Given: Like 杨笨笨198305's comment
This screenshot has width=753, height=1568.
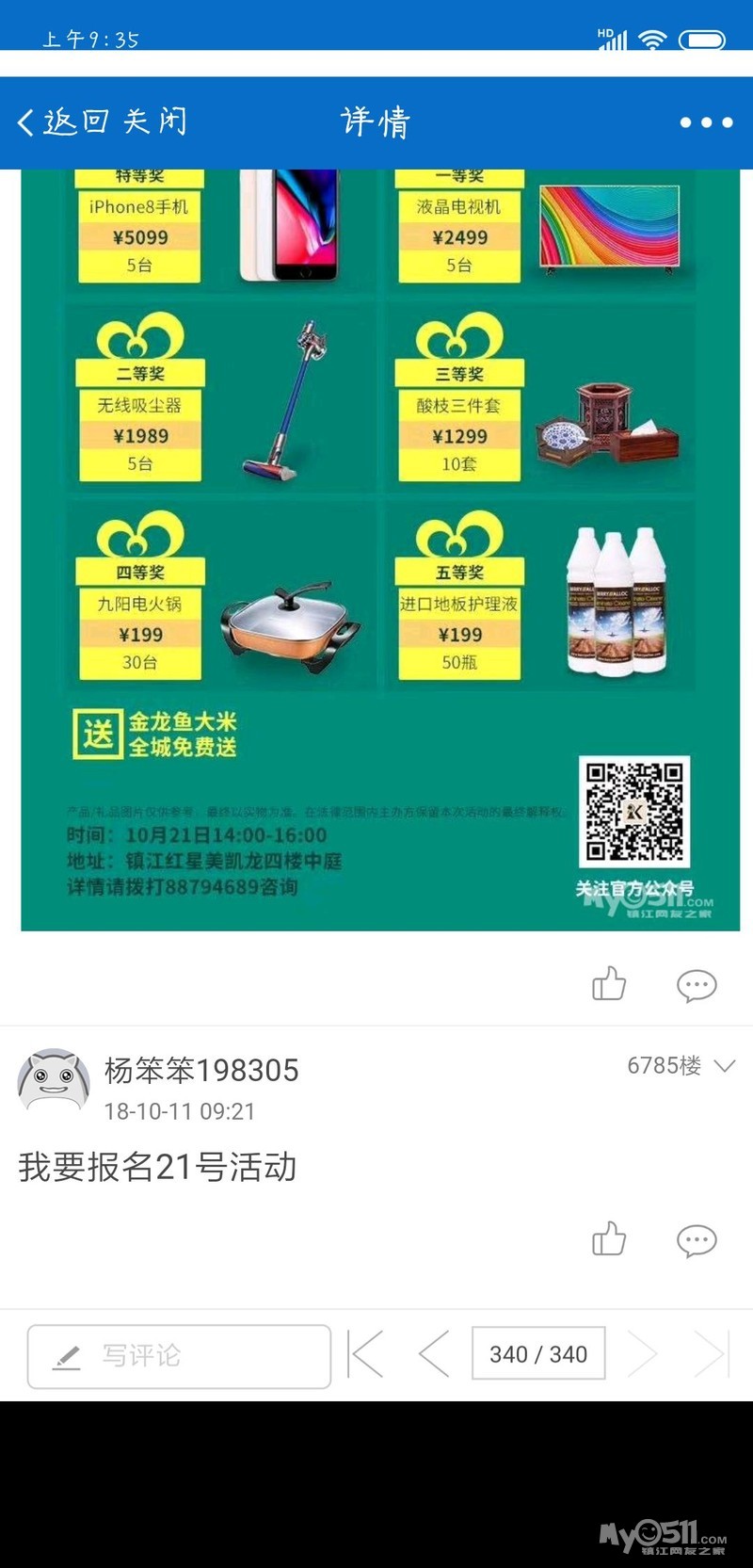Looking at the screenshot, I should tap(609, 1239).
